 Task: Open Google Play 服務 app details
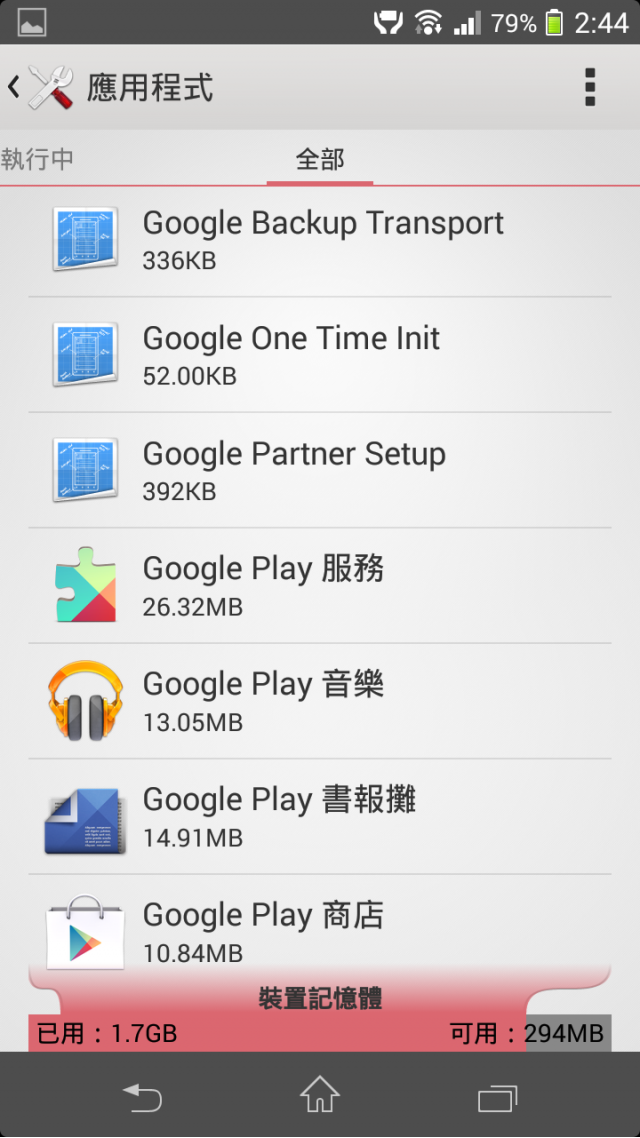(320, 585)
